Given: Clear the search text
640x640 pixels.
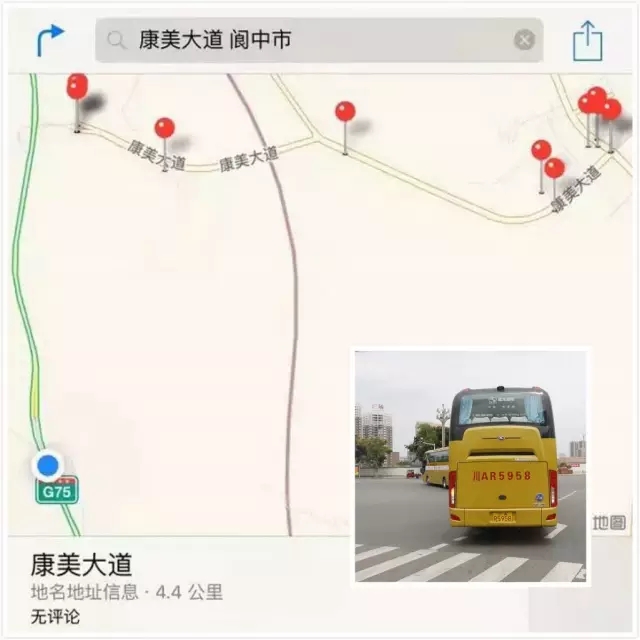Looking at the screenshot, I should [524, 40].
